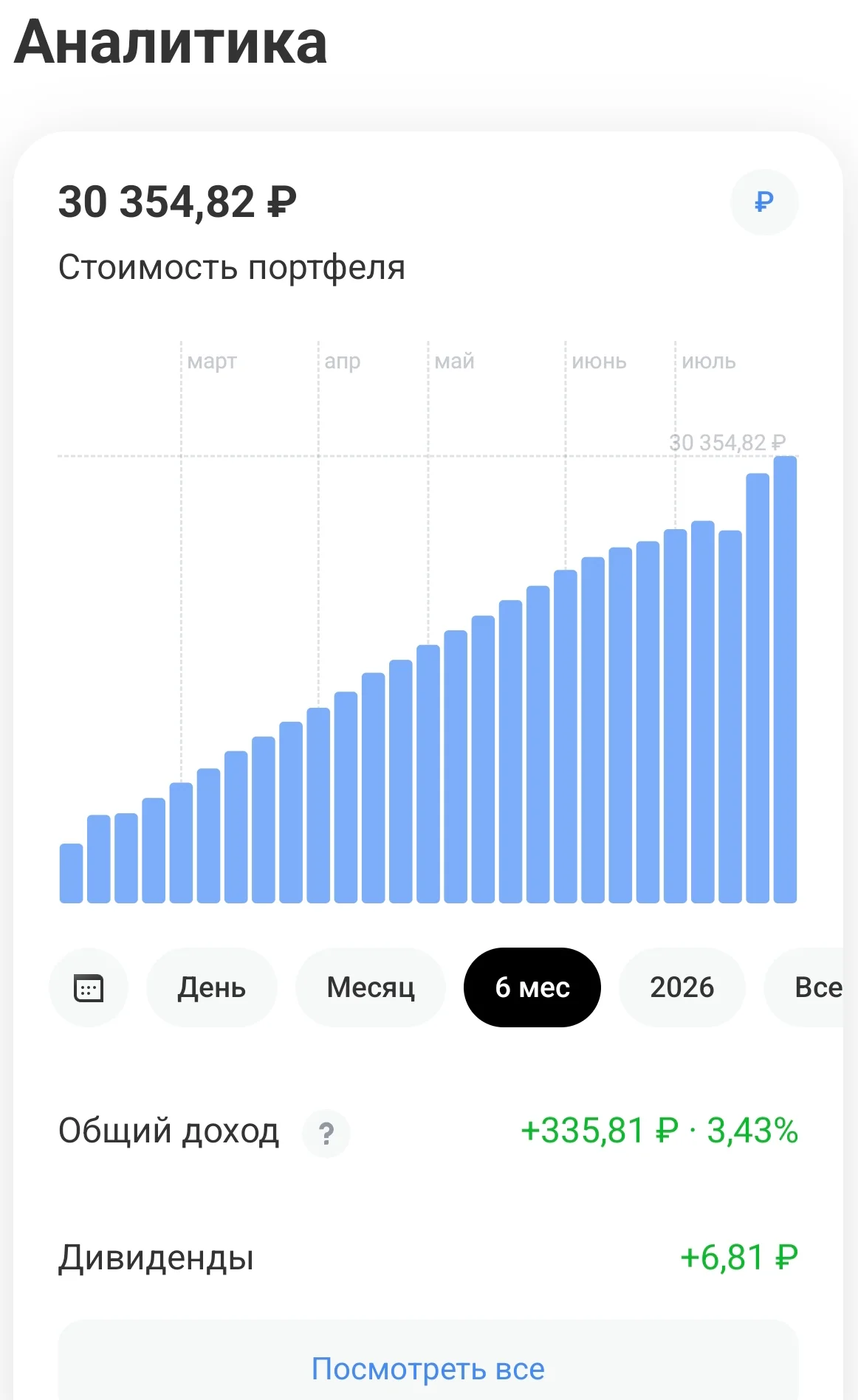858x1400 pixels.
Task: Switch the chart to Месяц period
Action: (x=371, y=987)
